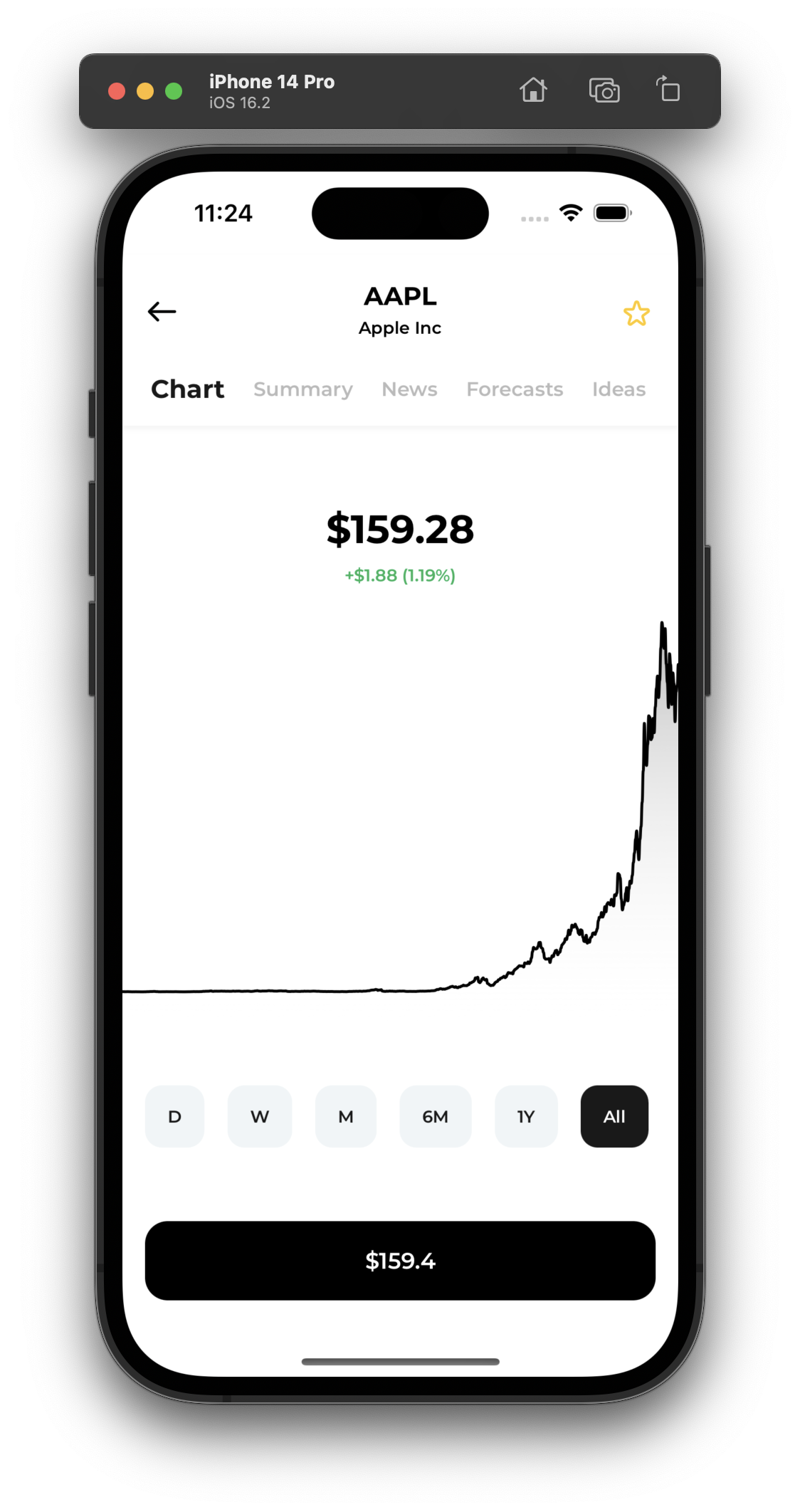Image resolution: width=800 pixels, height=1512 pixels.
Task: Deselect the All timeframe button
Action: tap(614, 1116)
